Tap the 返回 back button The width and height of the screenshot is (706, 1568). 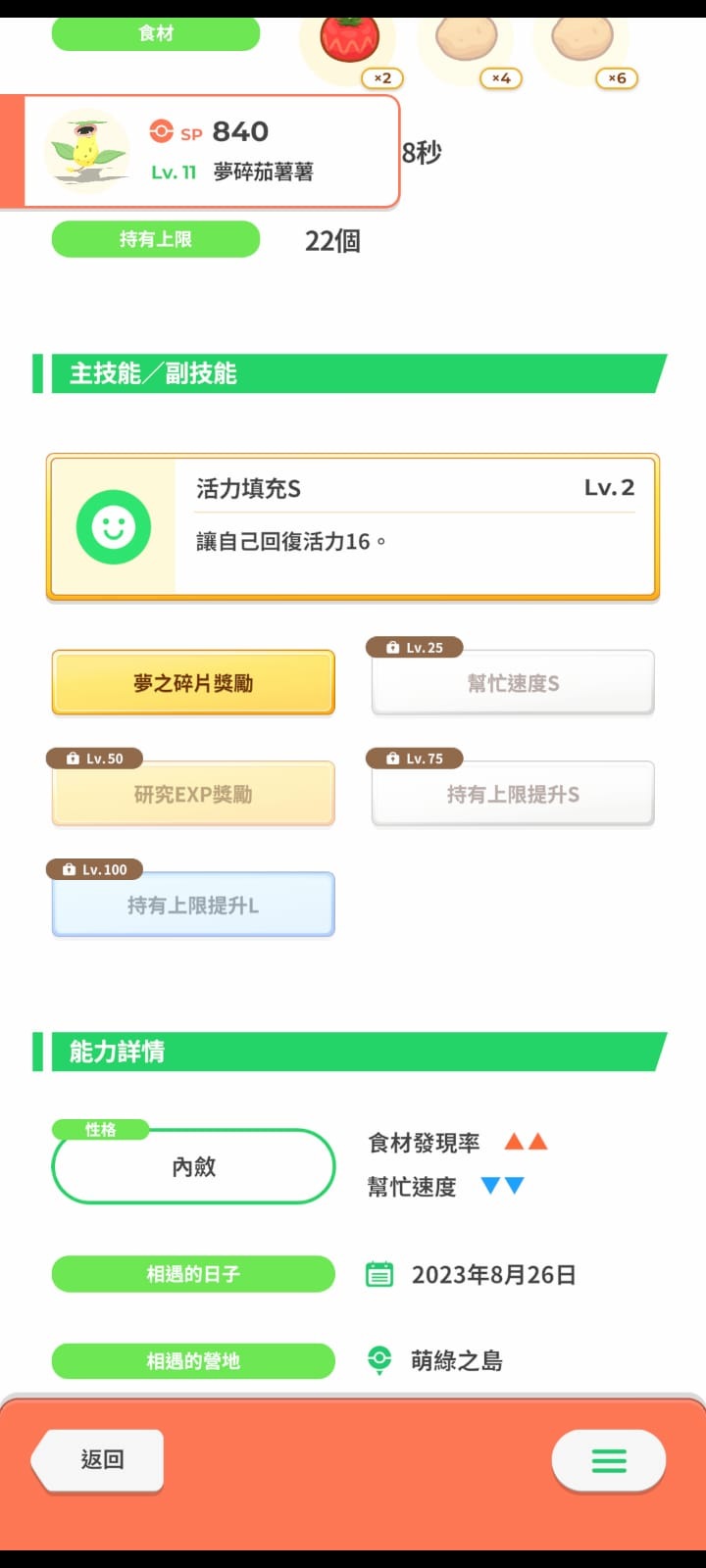pos(98,1460)
